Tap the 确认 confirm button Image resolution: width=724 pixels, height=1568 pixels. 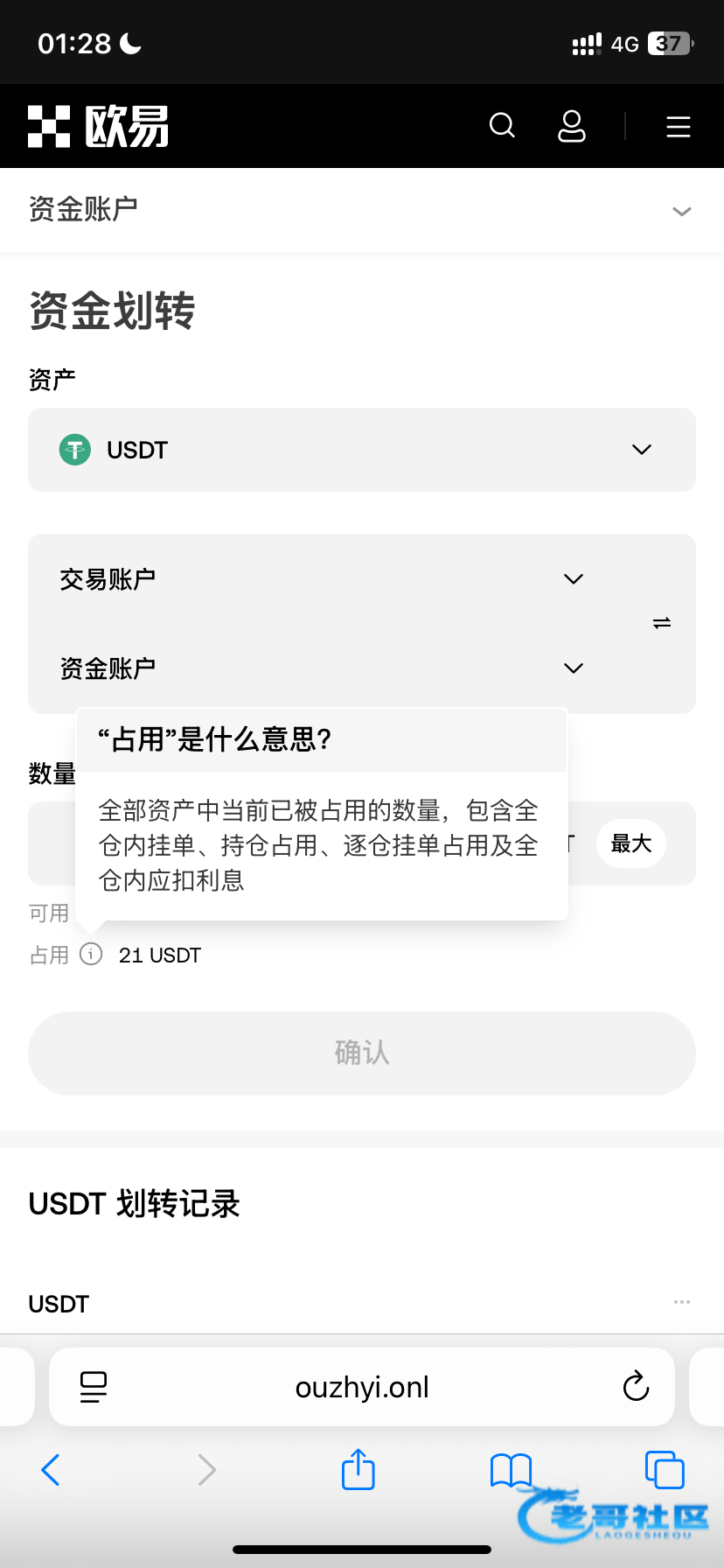tap(362, 1053)
